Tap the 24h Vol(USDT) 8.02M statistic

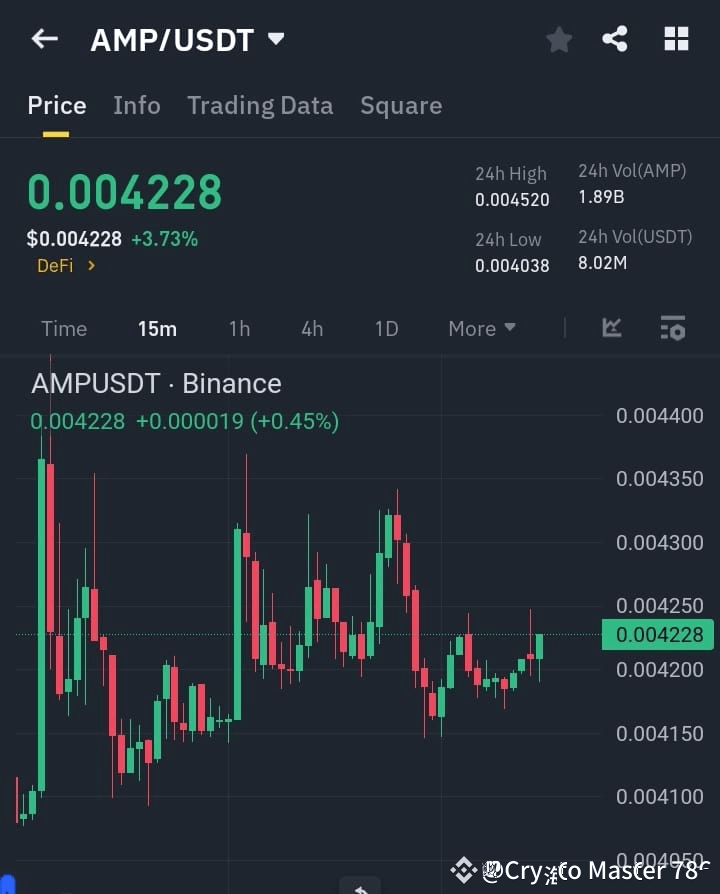tap(635, 250)
